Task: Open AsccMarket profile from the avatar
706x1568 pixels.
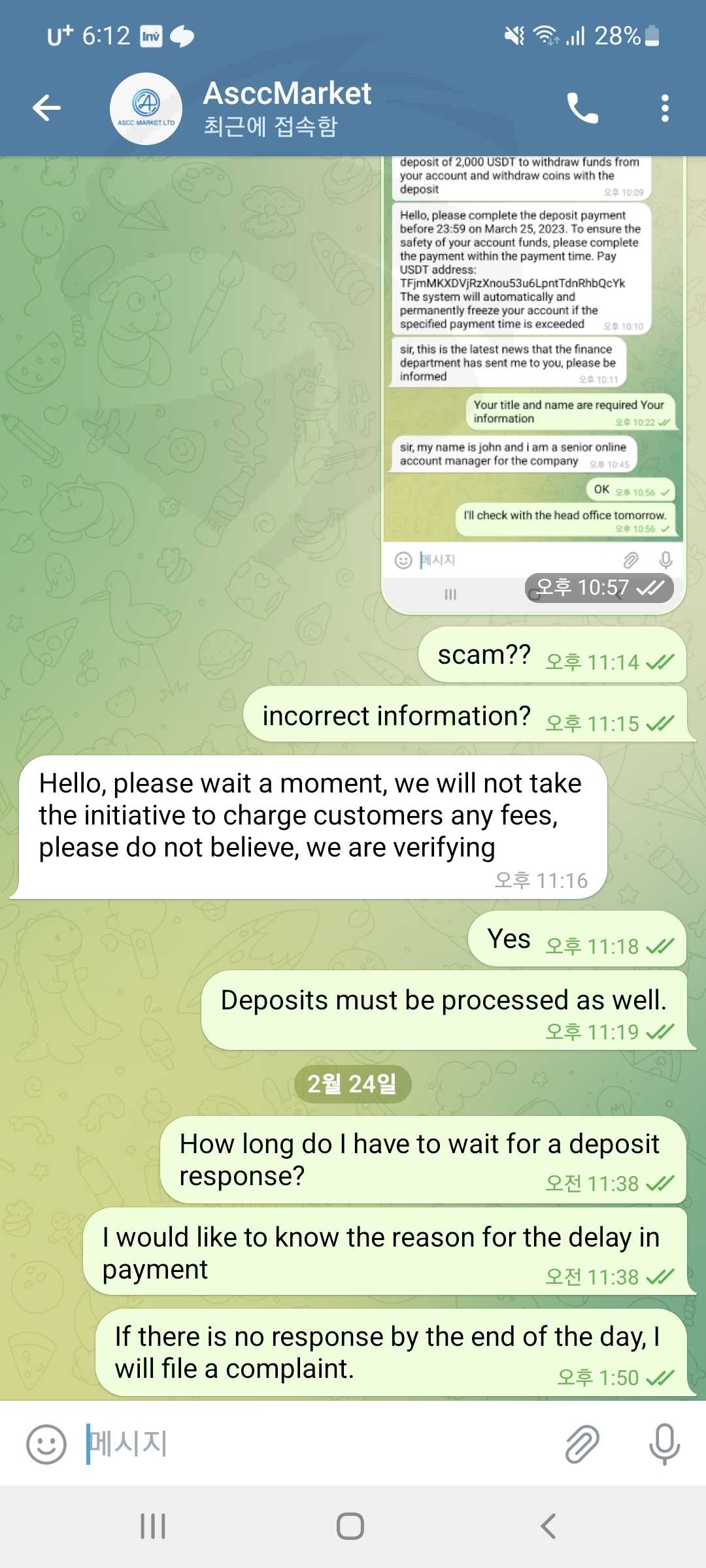Action: tap(146, 108)
